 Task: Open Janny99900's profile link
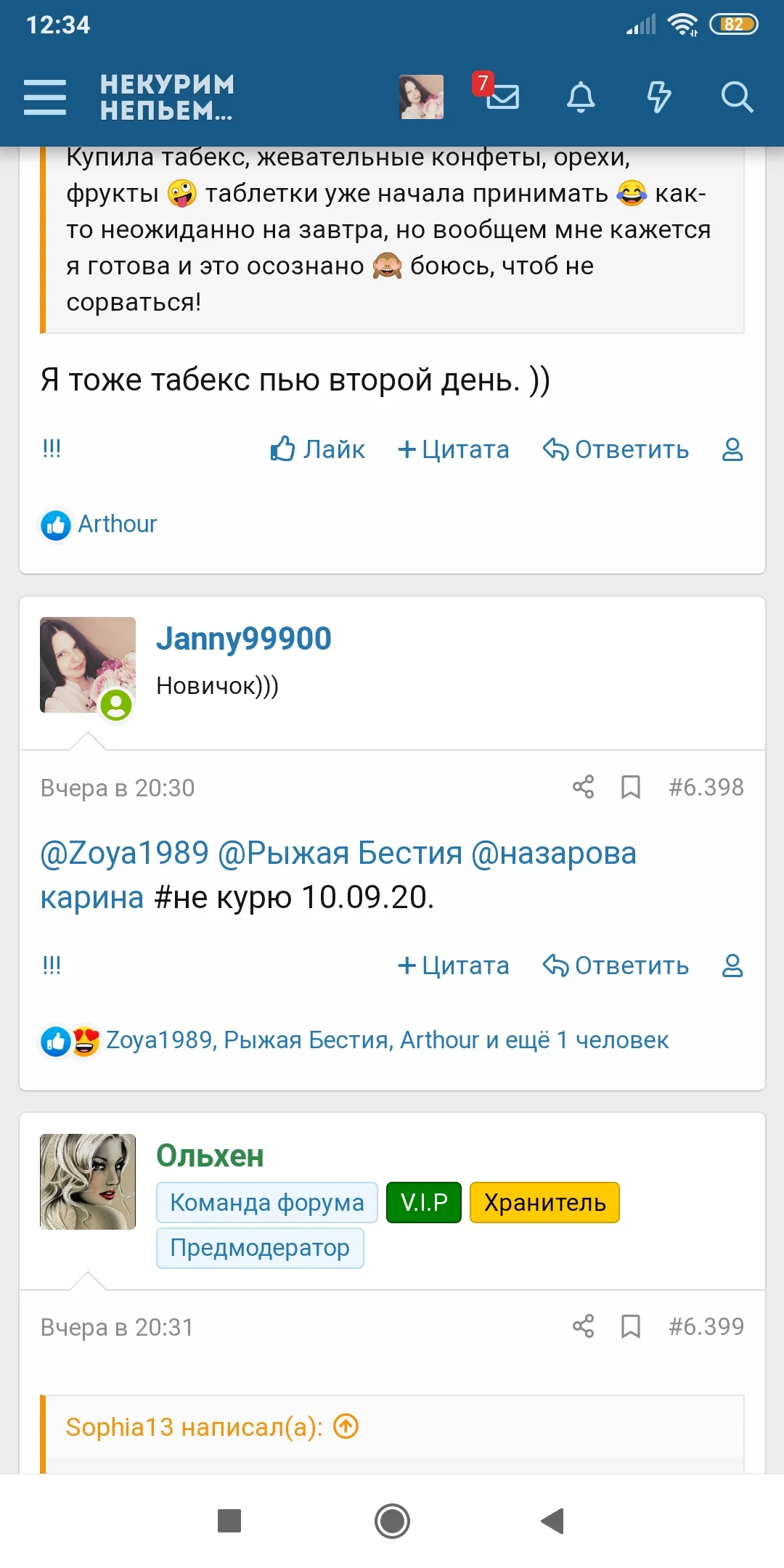[244, 639]
